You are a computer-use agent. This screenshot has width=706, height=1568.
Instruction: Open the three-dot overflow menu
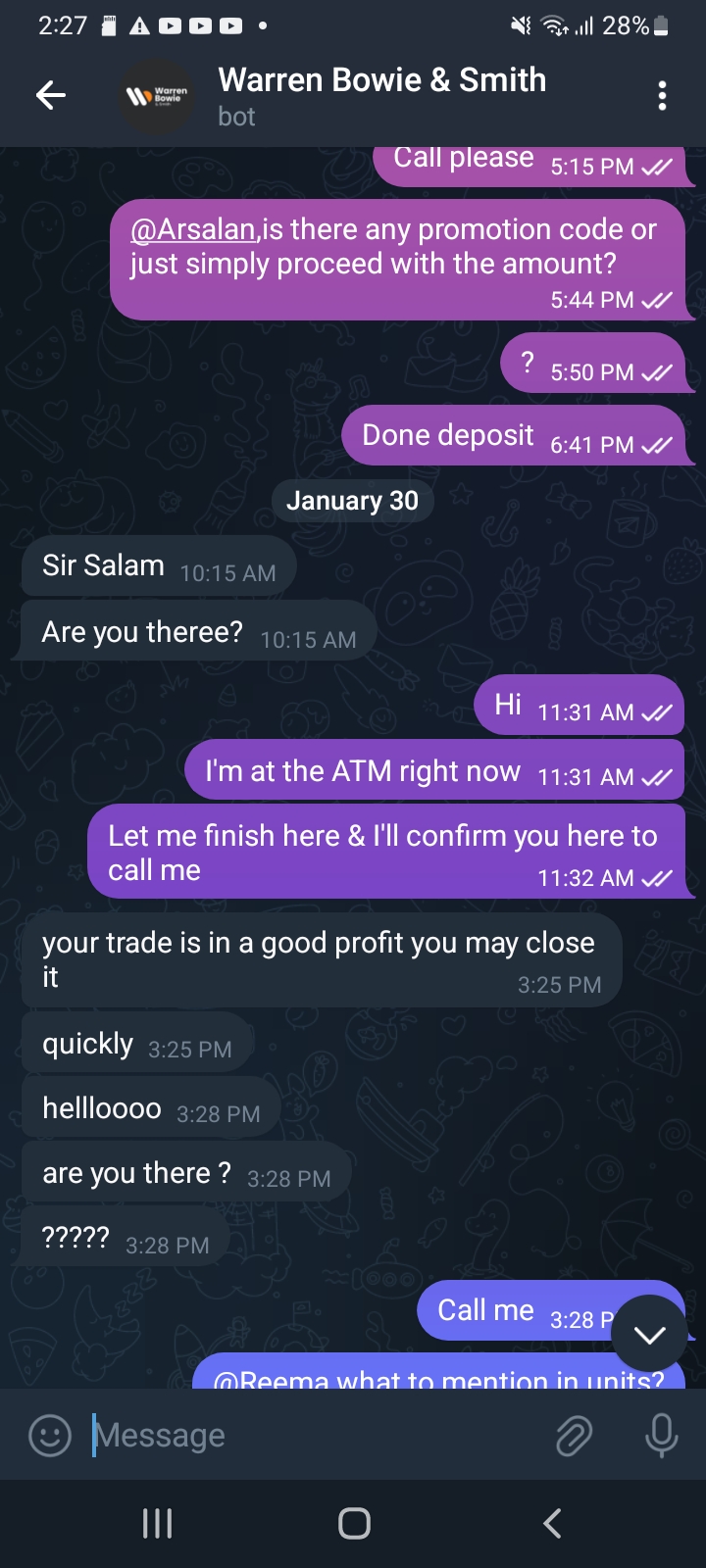click(x=662, y=95)
